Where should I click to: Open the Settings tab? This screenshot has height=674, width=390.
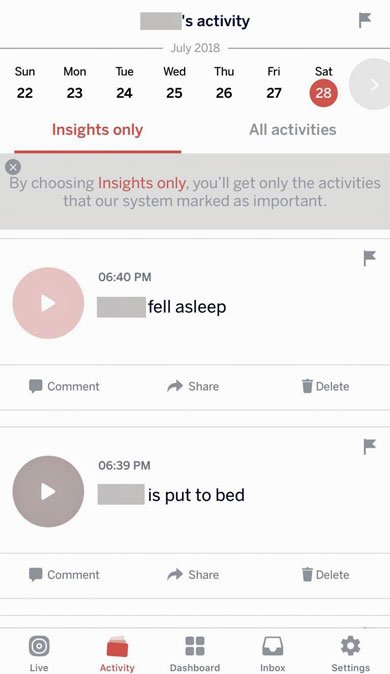click(x=350, y=653)
